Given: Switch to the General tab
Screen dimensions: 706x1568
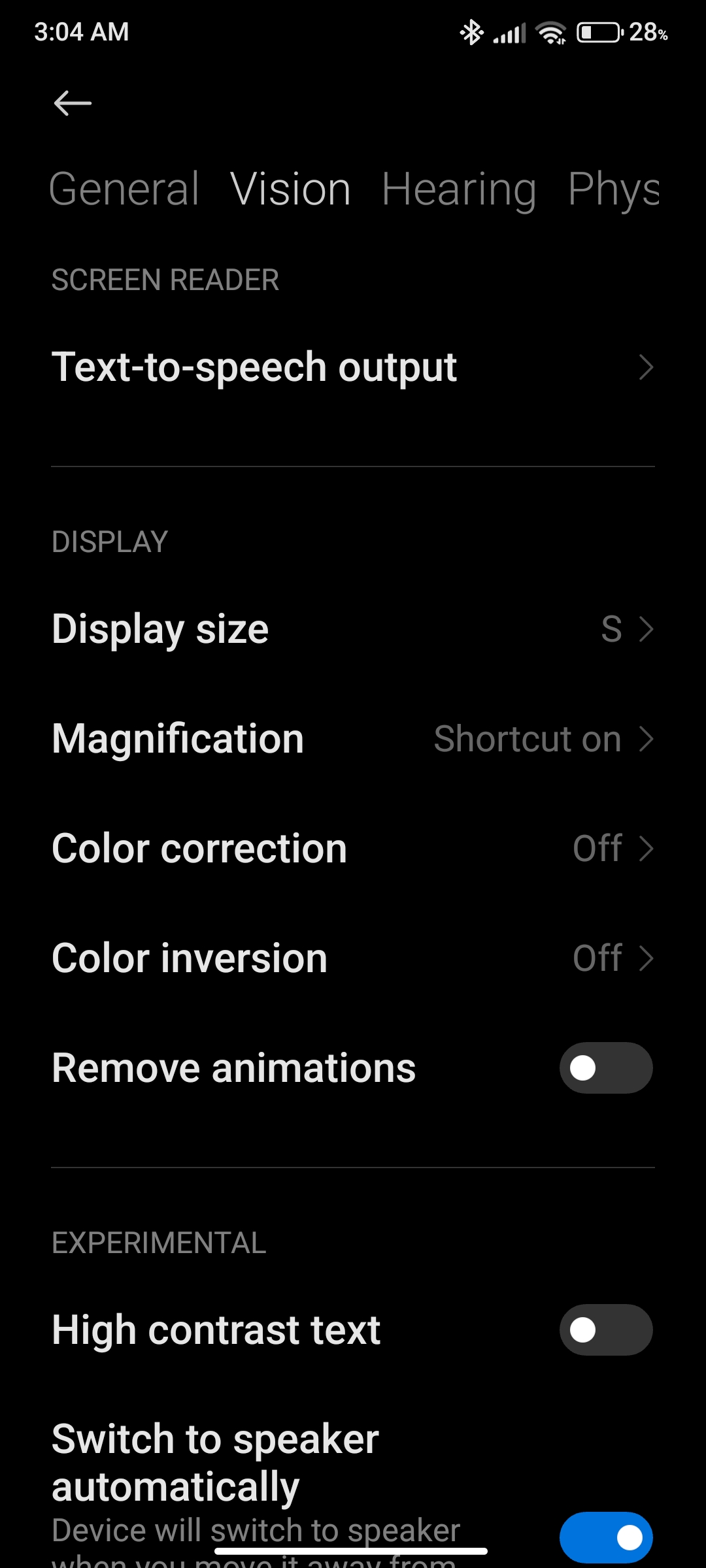Looking at the screenshot, I should (x=124, y=189).
